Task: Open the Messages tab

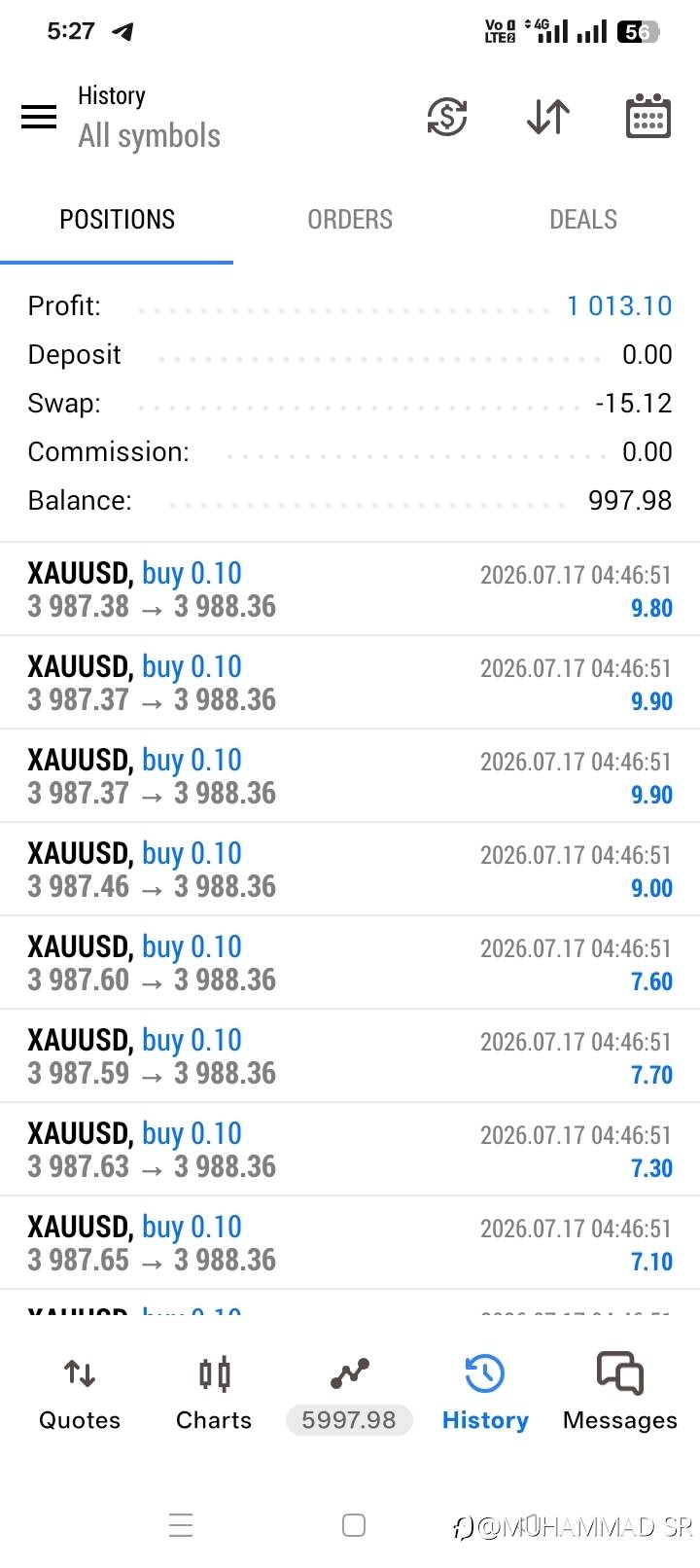Action: pyautogui.click(x=620, y=1394)
